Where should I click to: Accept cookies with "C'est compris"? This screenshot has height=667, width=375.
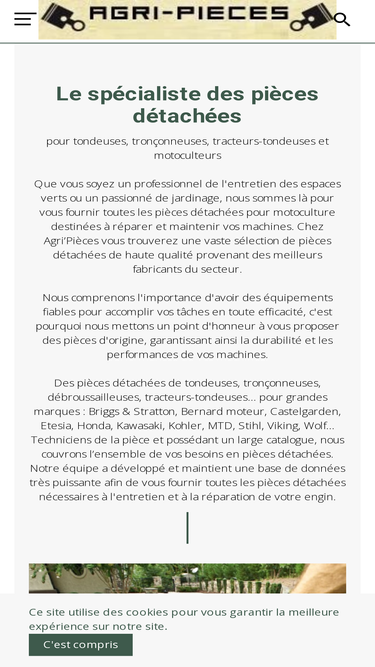(x=81, y=644)
